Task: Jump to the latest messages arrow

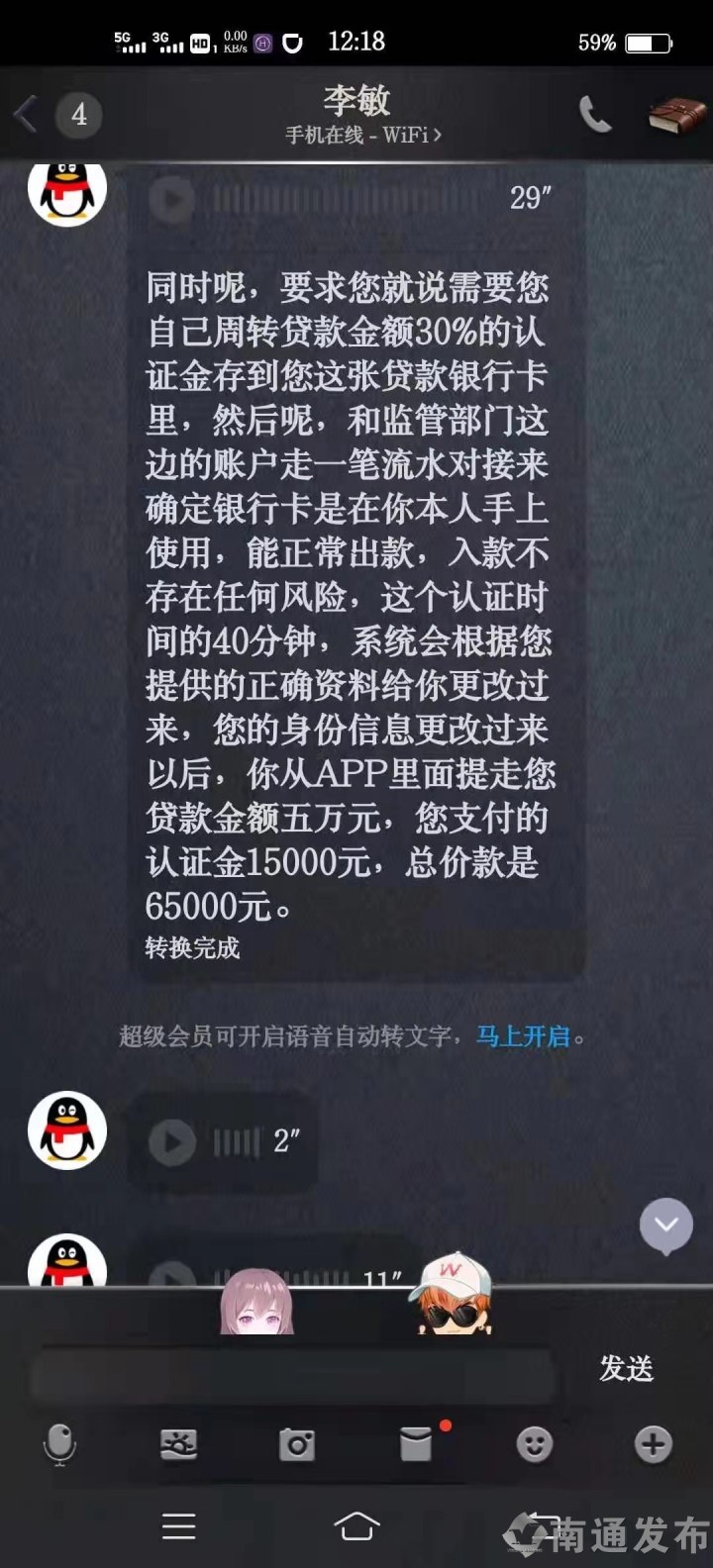Action: [665, 1225]
